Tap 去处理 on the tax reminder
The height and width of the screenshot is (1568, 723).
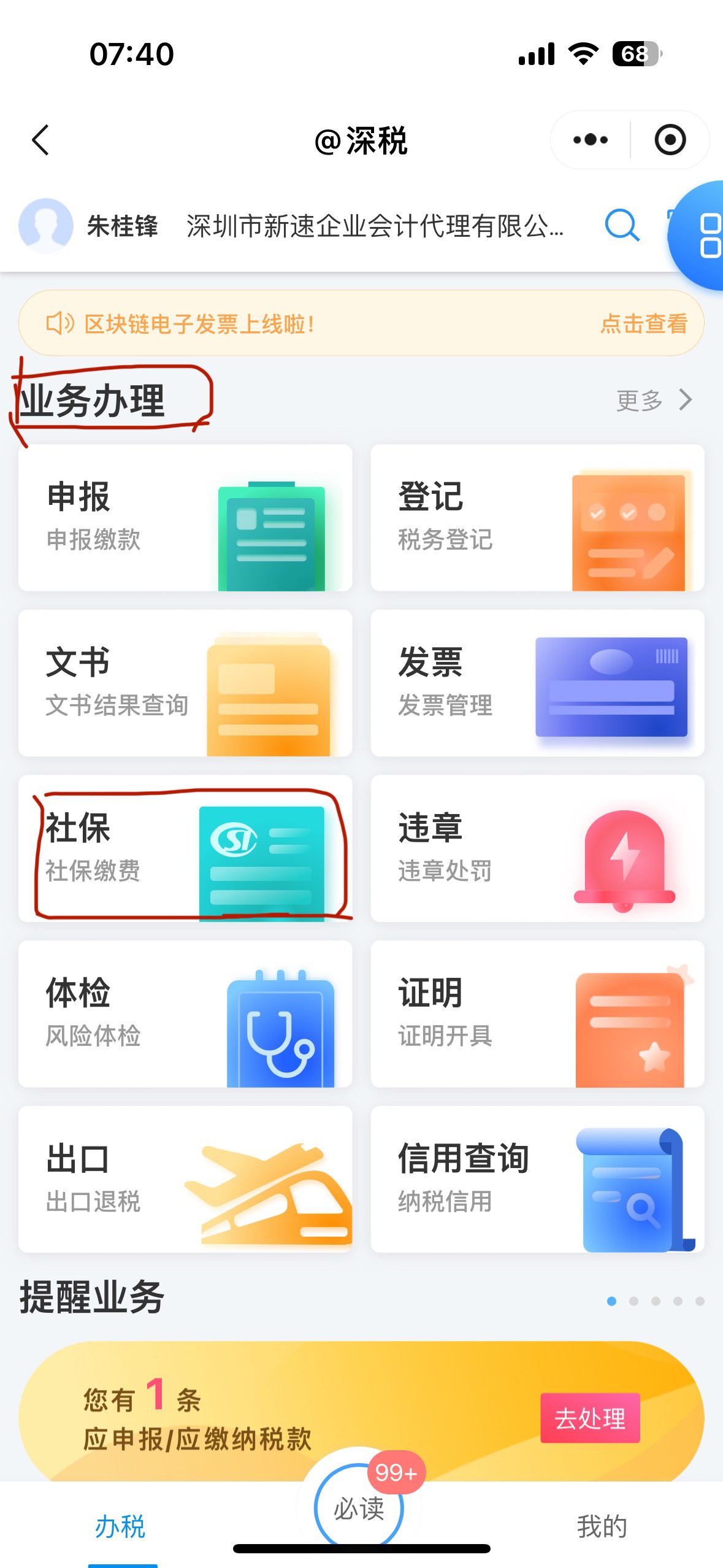pyautogui.click(x=589, y=1418)
